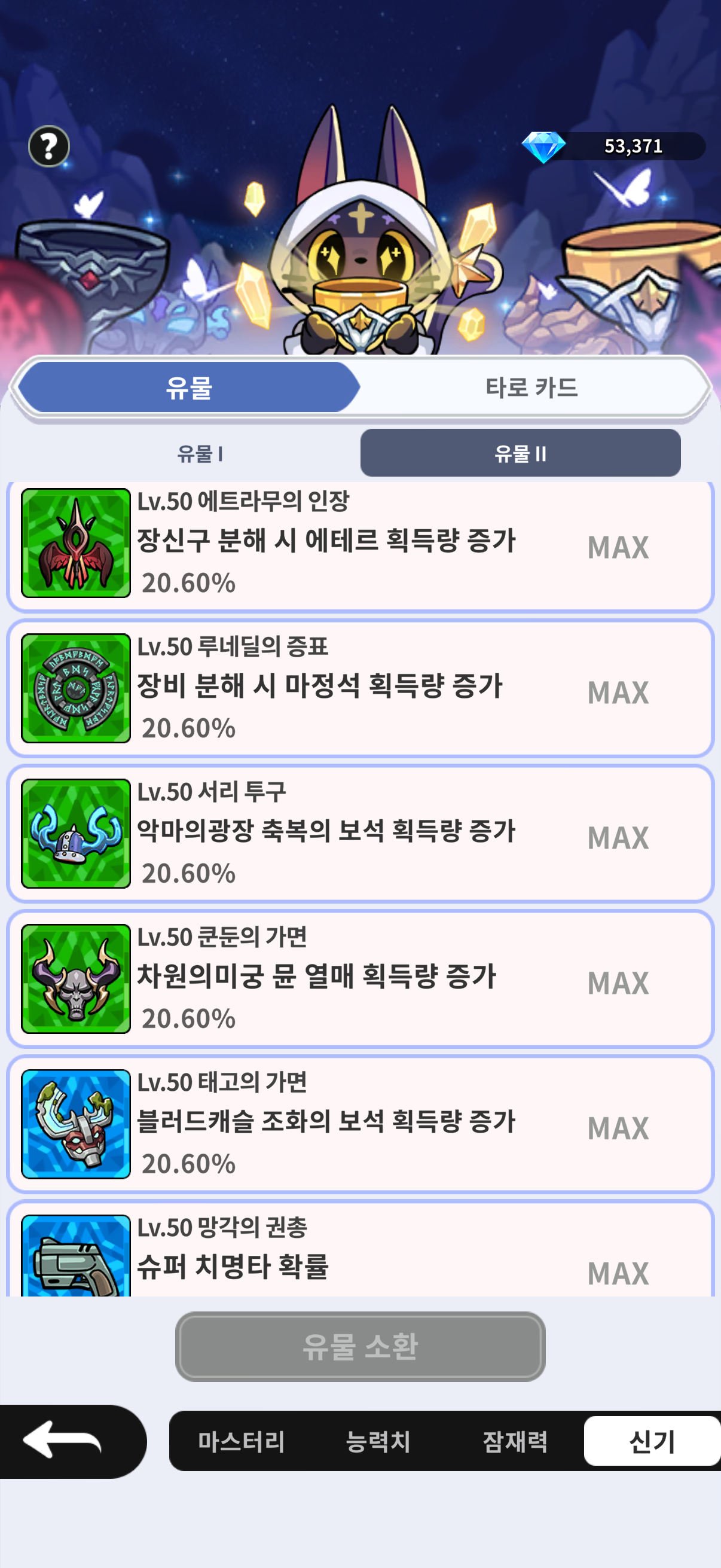Select the 유물 II sub-tab
The height and width of the screenshot is (1568, 721).
point(520,453)
